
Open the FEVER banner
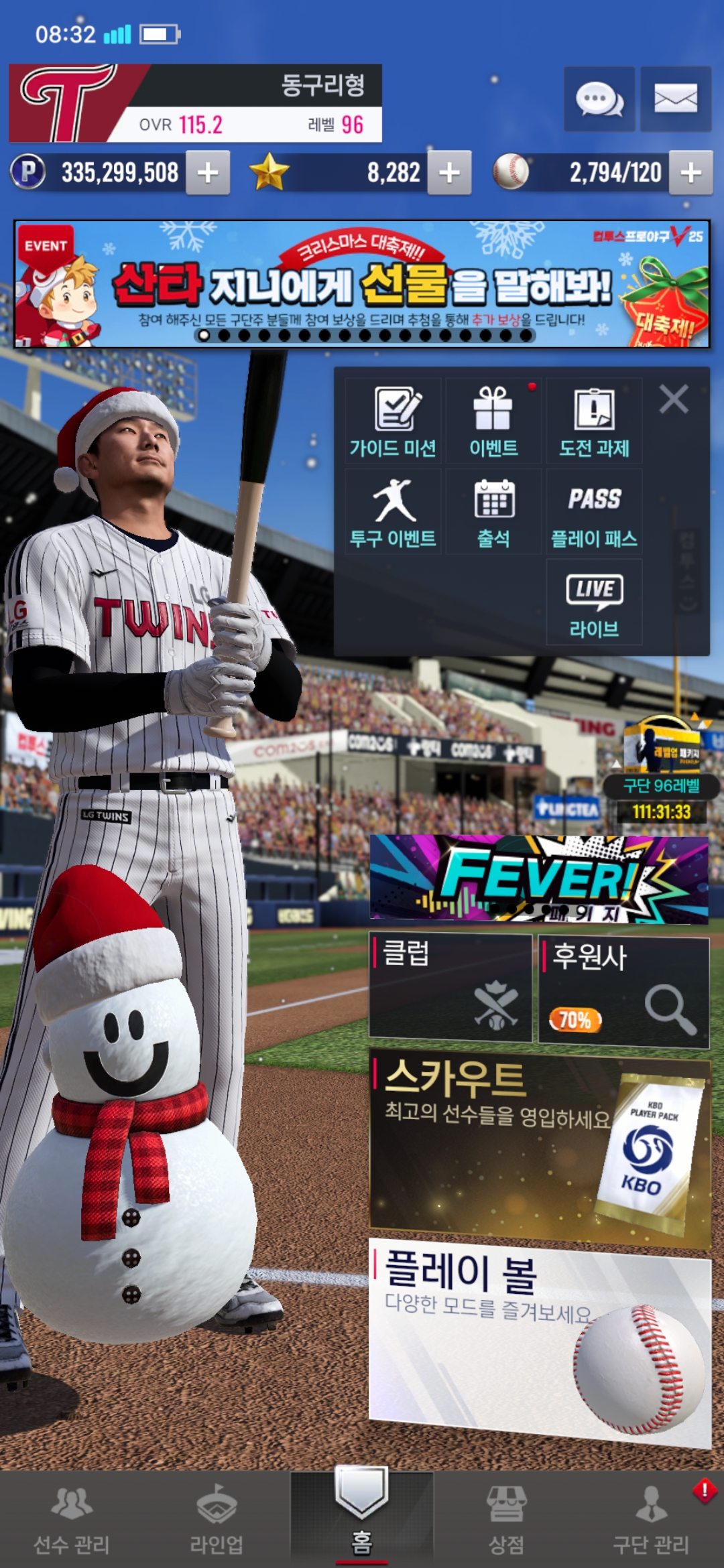pyautogui.click(x=539, y=878)
